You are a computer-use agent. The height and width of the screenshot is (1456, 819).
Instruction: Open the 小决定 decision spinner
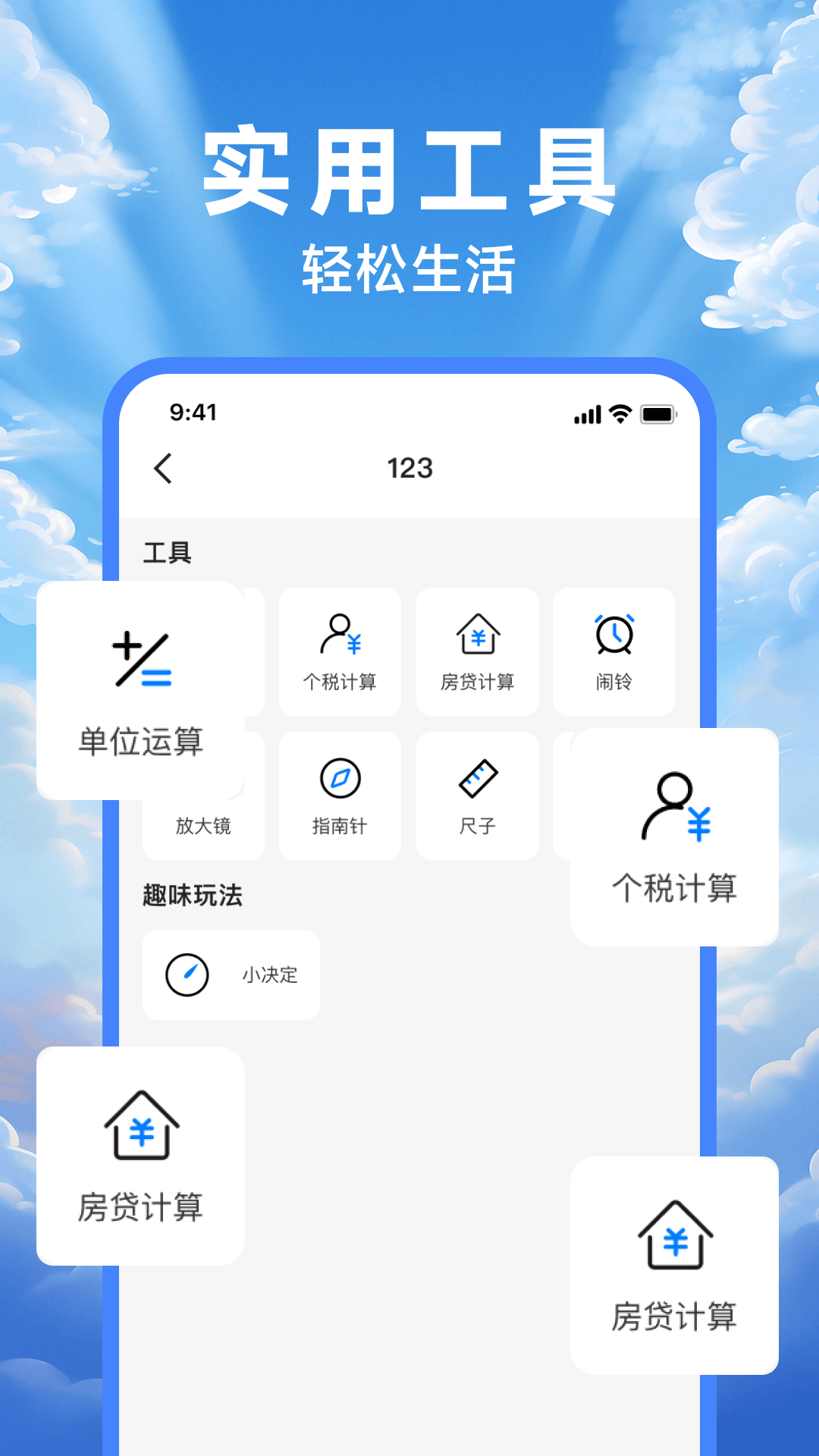tap(231, 974)
